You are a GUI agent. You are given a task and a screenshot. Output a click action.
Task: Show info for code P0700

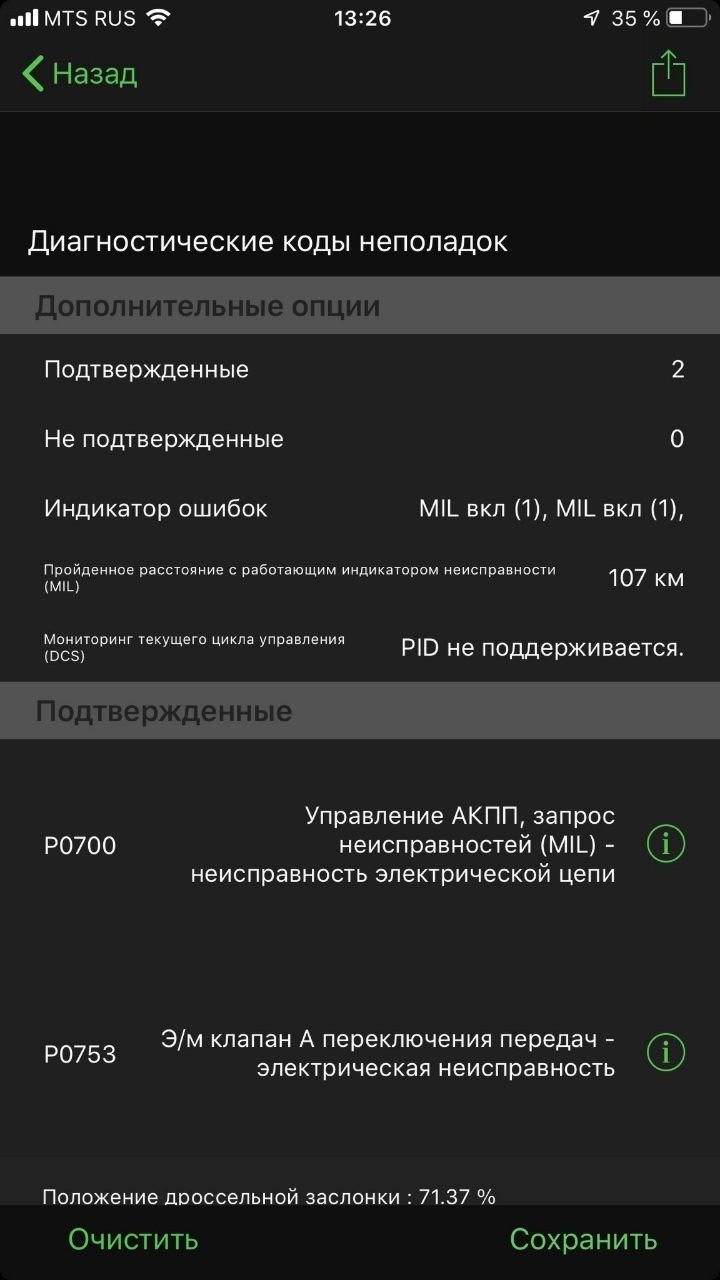click(x=666, y=845)
